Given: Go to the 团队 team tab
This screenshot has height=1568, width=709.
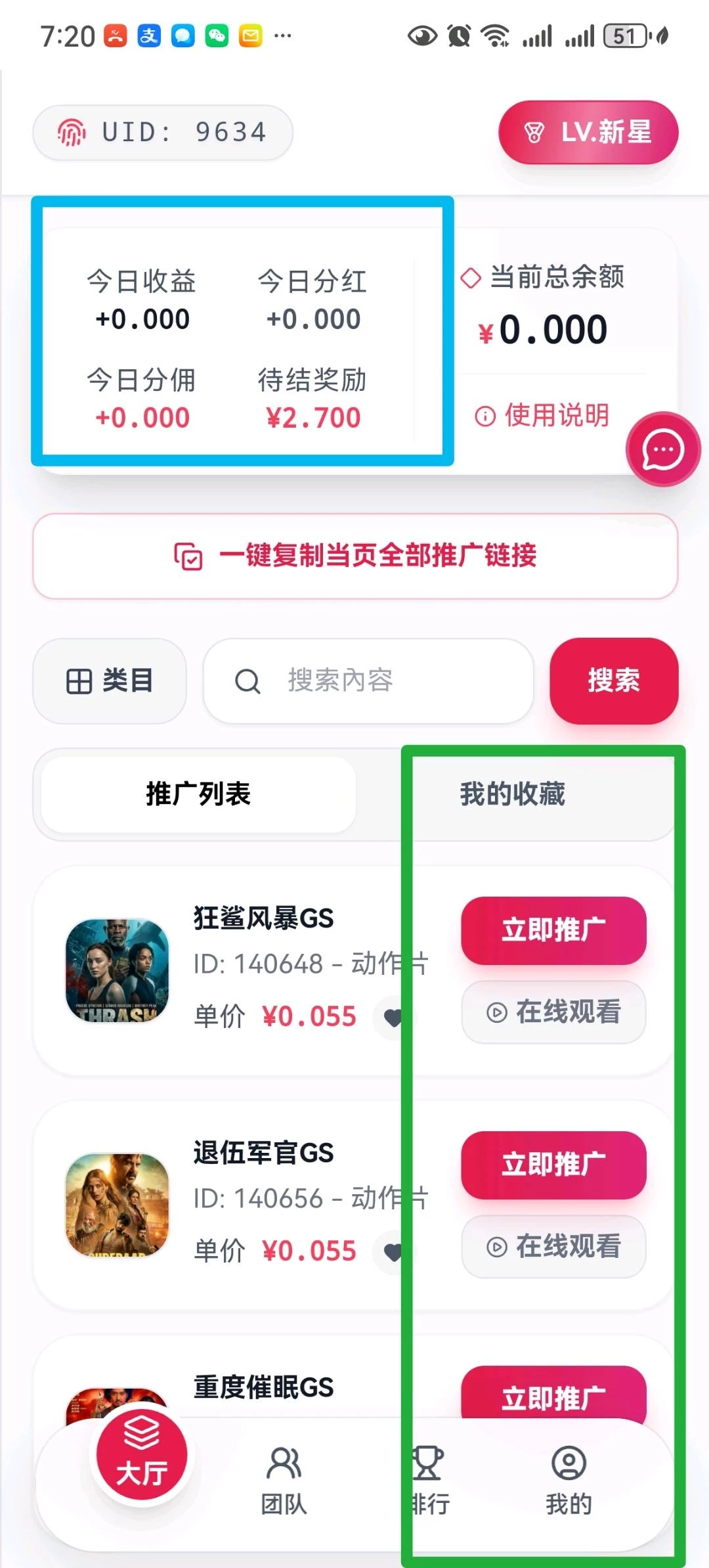Looking at the screenshot, I should pyautogui.click(x=284, y=1481).
